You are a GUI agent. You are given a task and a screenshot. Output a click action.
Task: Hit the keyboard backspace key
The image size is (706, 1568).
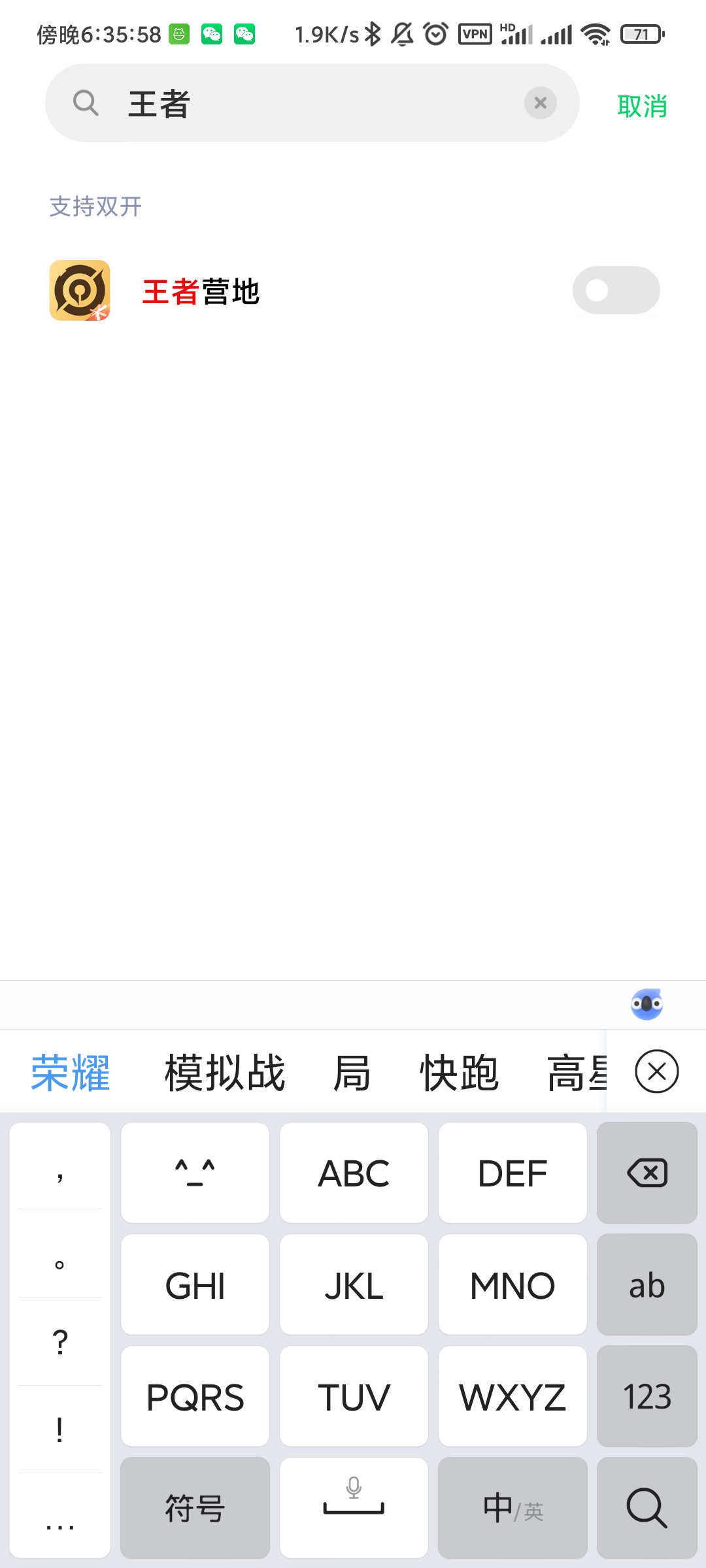647,1173
